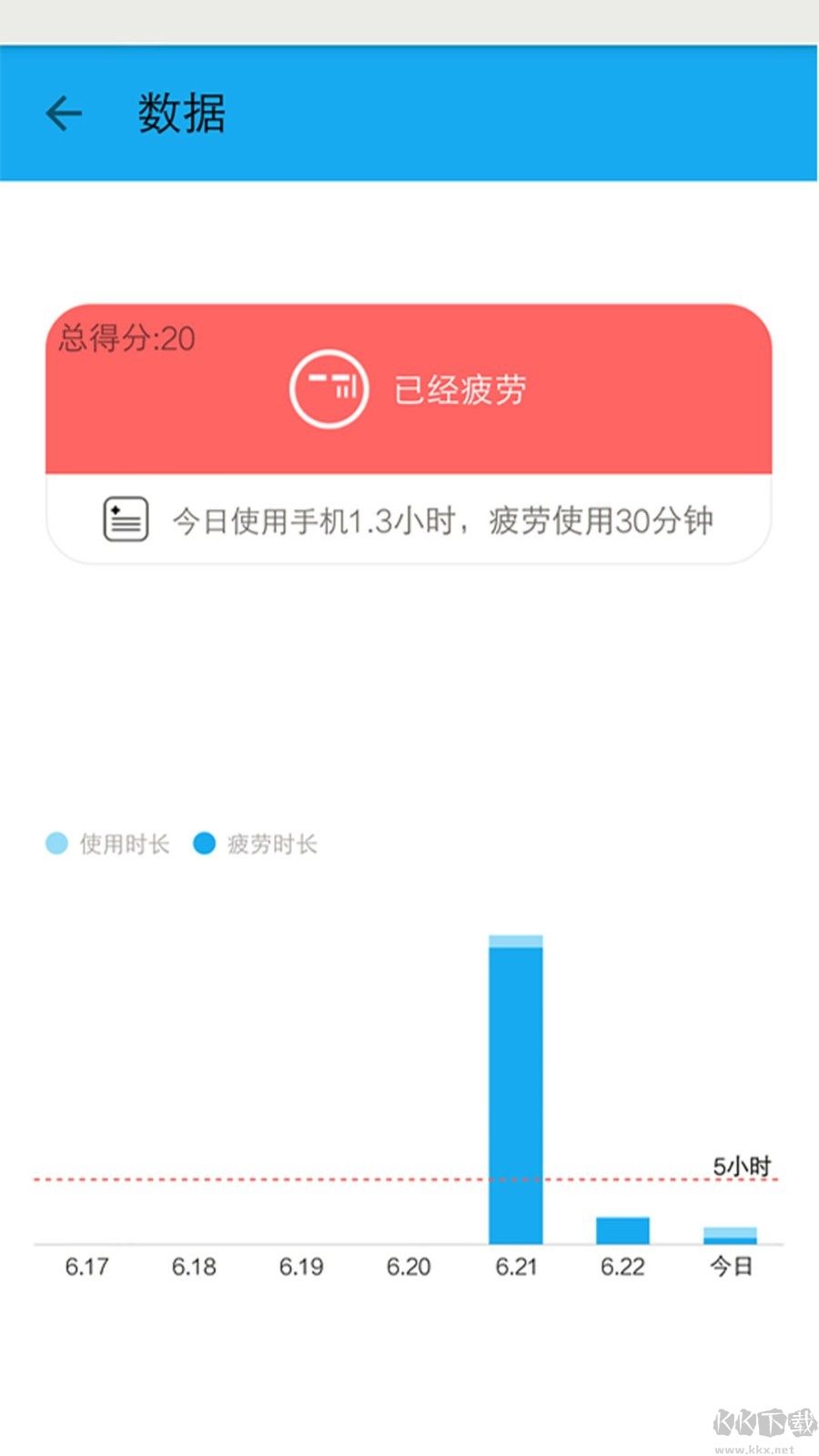Click the light blue 使用时长 legend dot
Viewport: 819px width, 1456px height.
pyautogui.click(x=56, y=844)
